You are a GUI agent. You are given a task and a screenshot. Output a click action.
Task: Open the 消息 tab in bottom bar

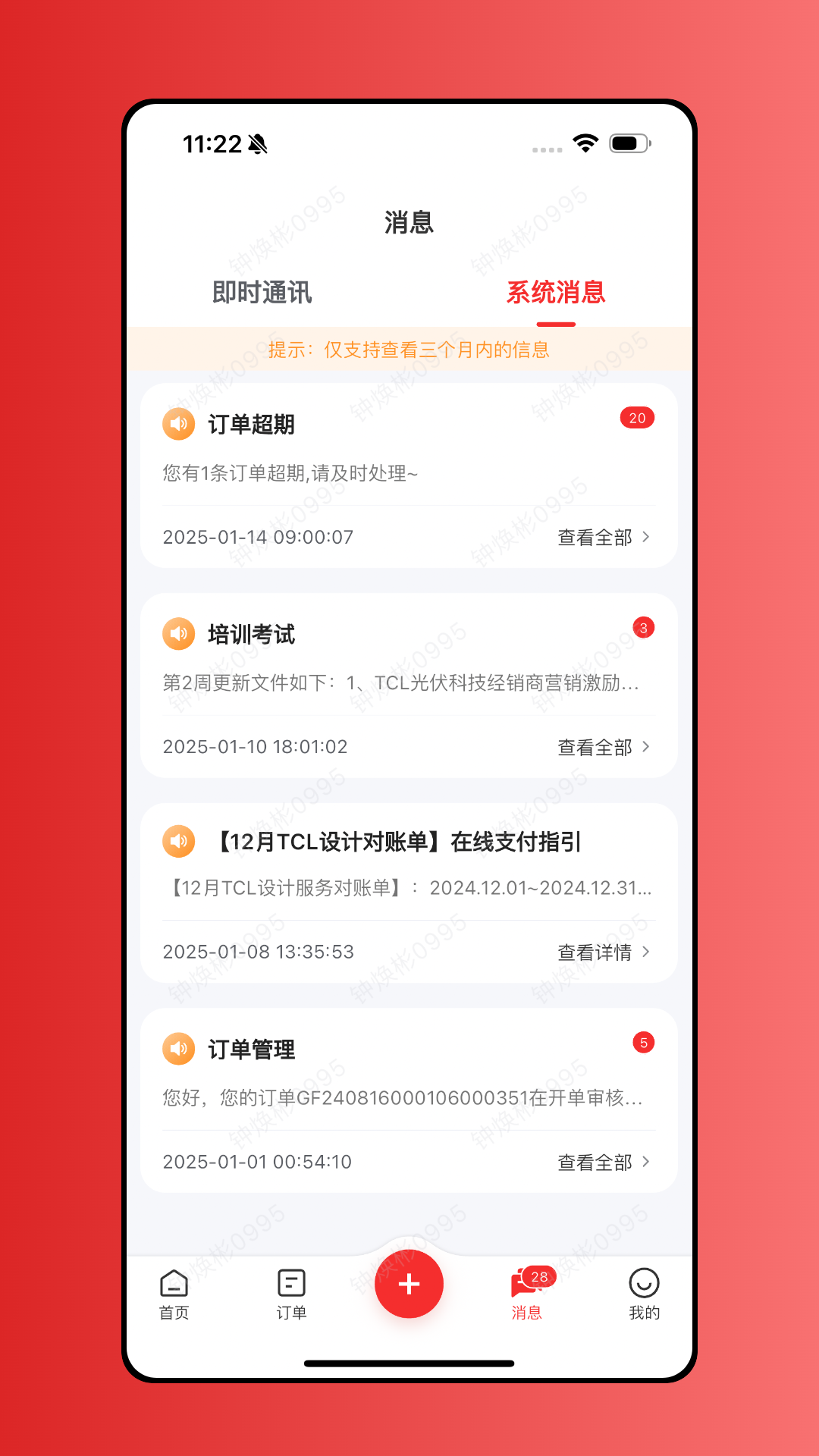coord(527,1294)
